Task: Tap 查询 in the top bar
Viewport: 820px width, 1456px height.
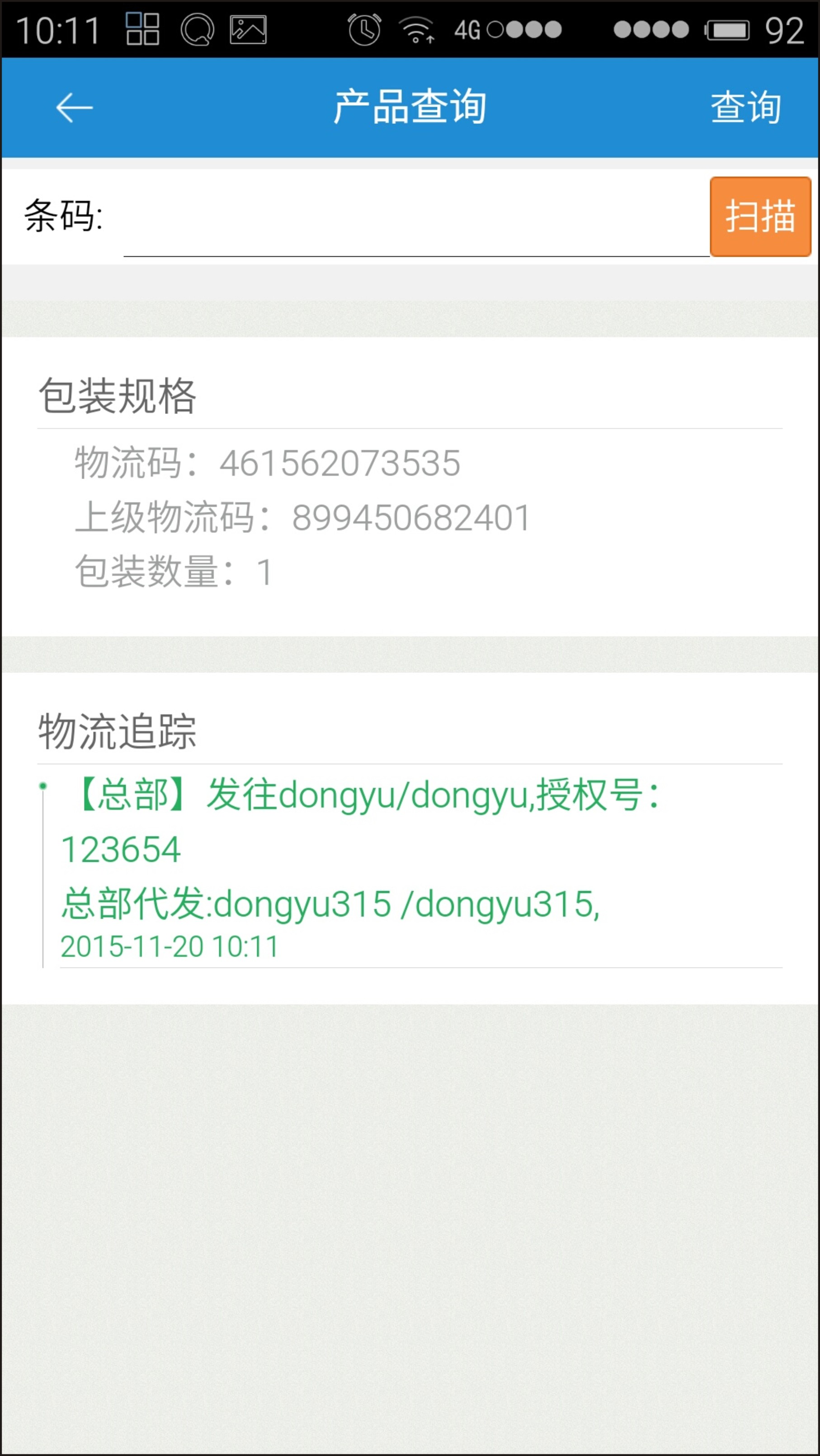Action: tap(745, 108)
